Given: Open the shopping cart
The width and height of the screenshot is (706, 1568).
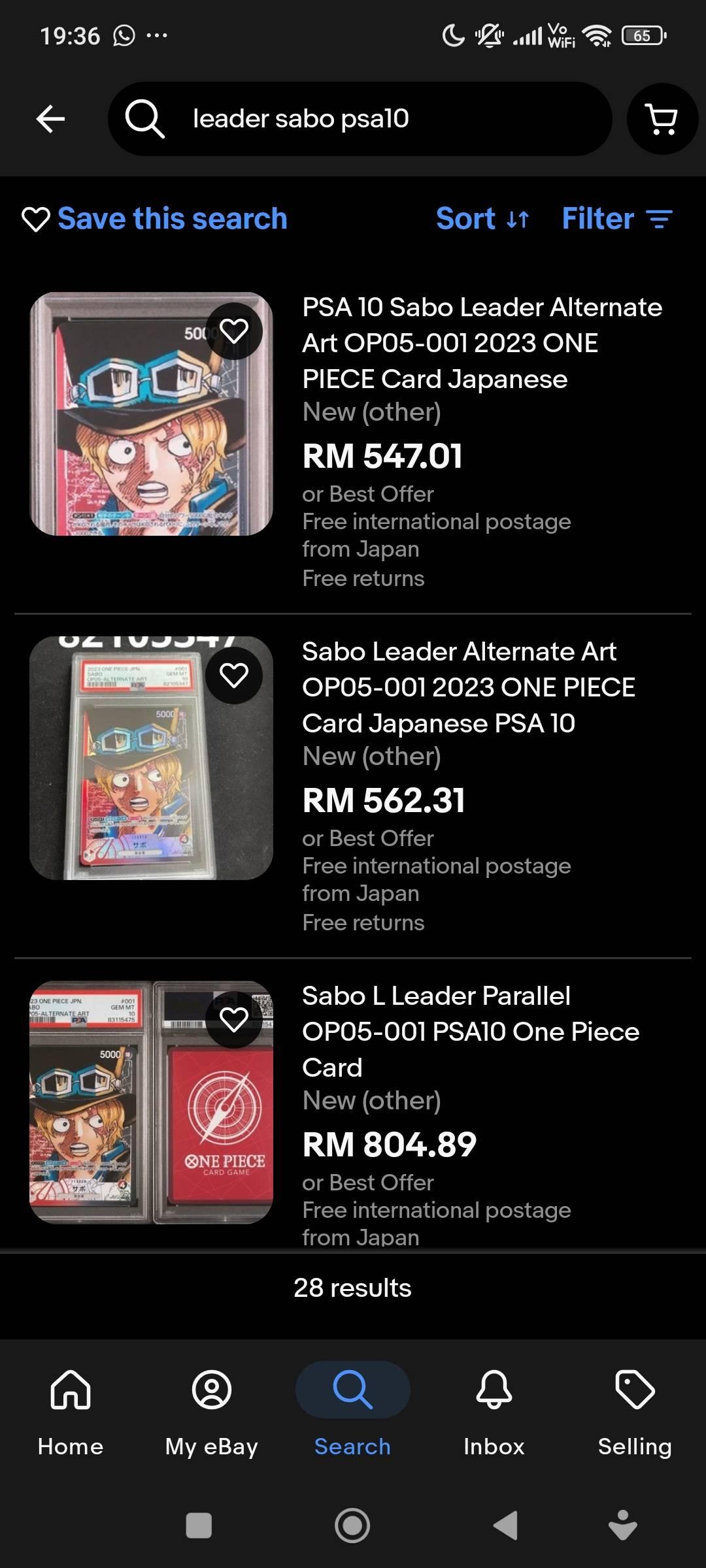Looking at the screenshot, I should pyautogui.click(x=662, y=119).
